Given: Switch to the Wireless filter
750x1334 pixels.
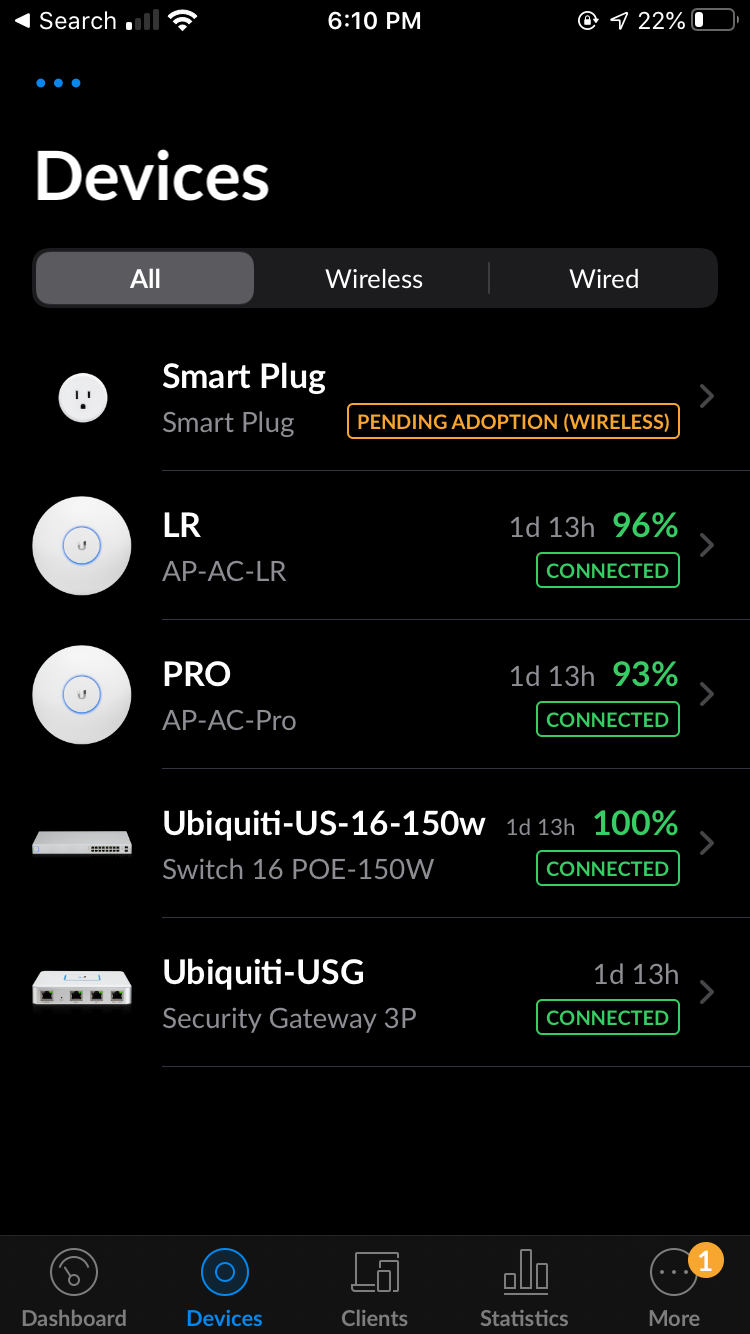Looking at the screenshot, I should coord(374,279).
